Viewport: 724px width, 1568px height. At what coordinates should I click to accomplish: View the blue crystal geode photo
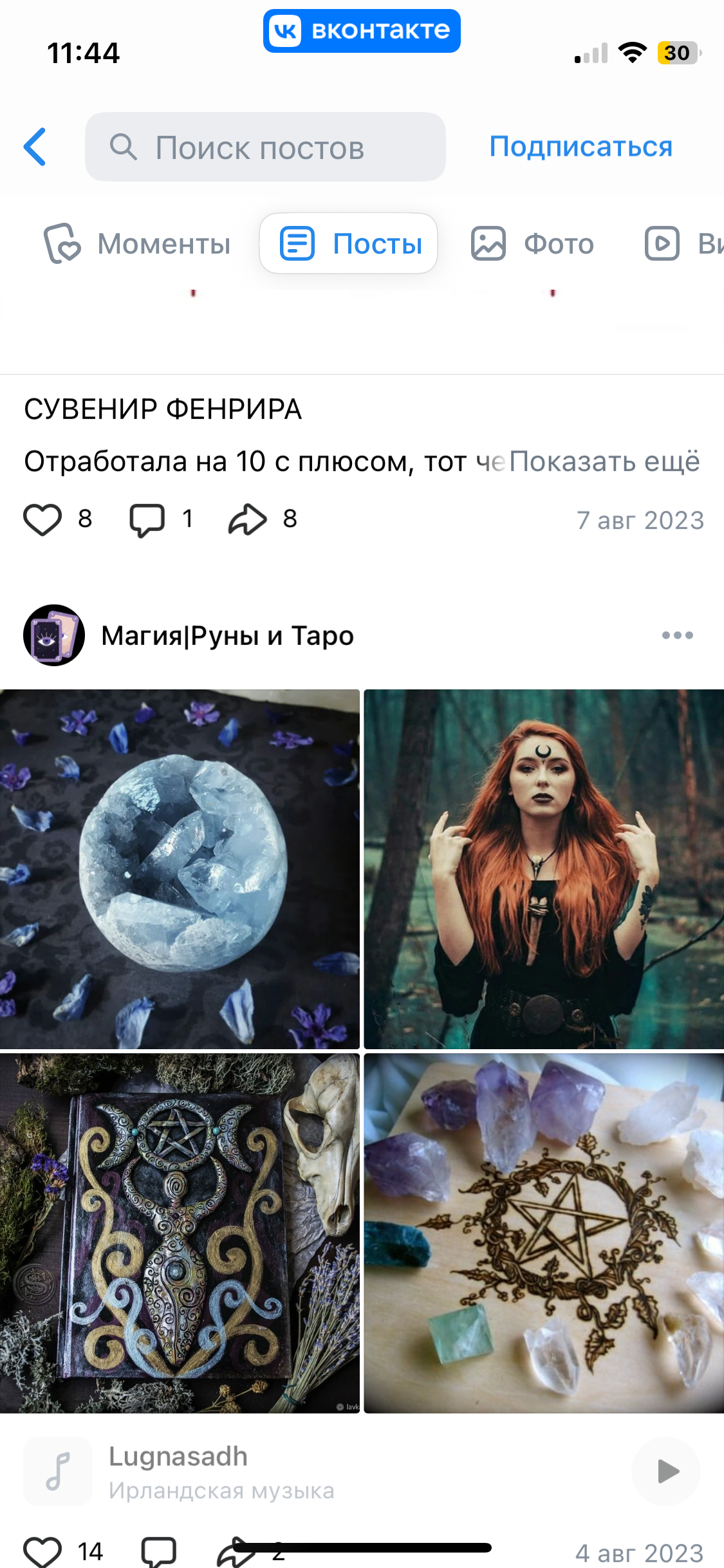coord(180,869)
